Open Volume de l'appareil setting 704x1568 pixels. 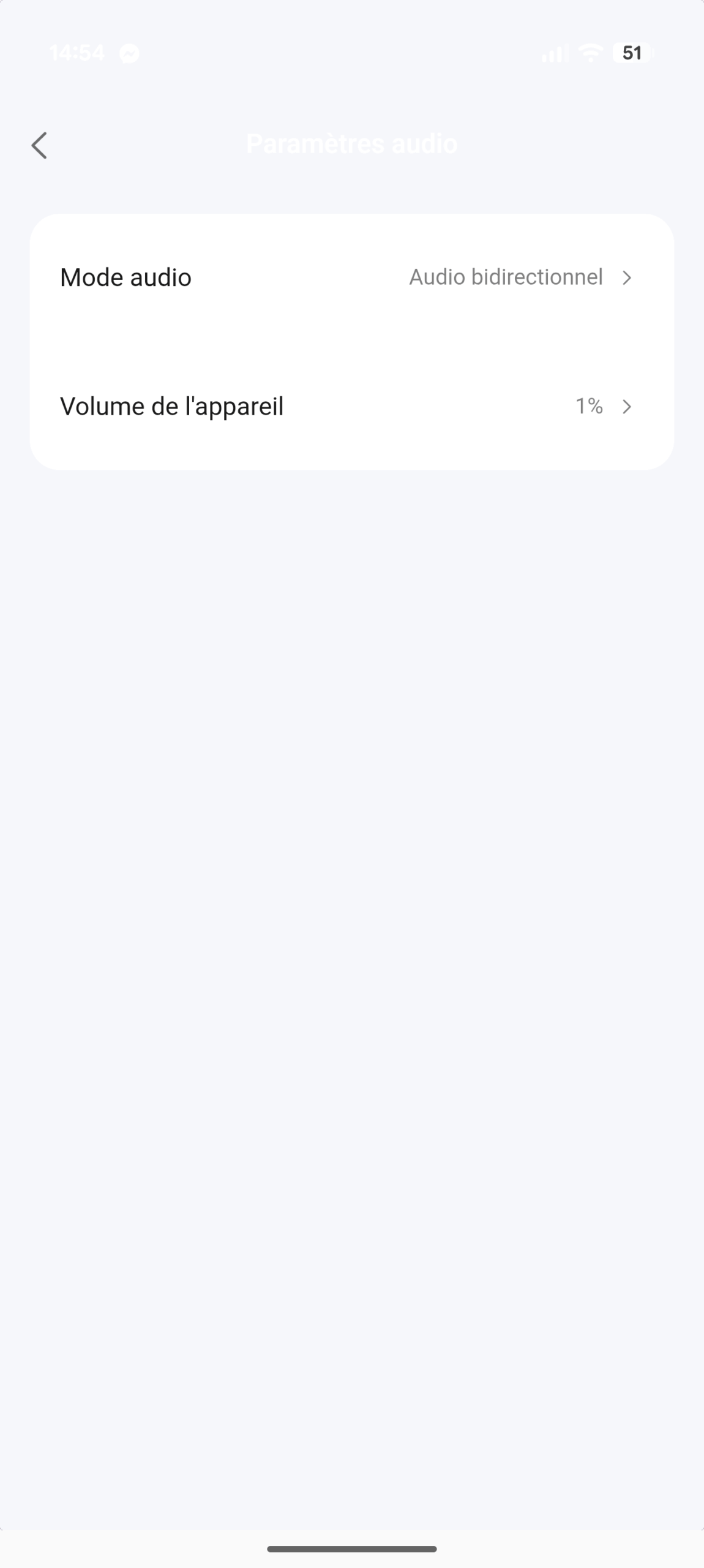tap(351, 406)
